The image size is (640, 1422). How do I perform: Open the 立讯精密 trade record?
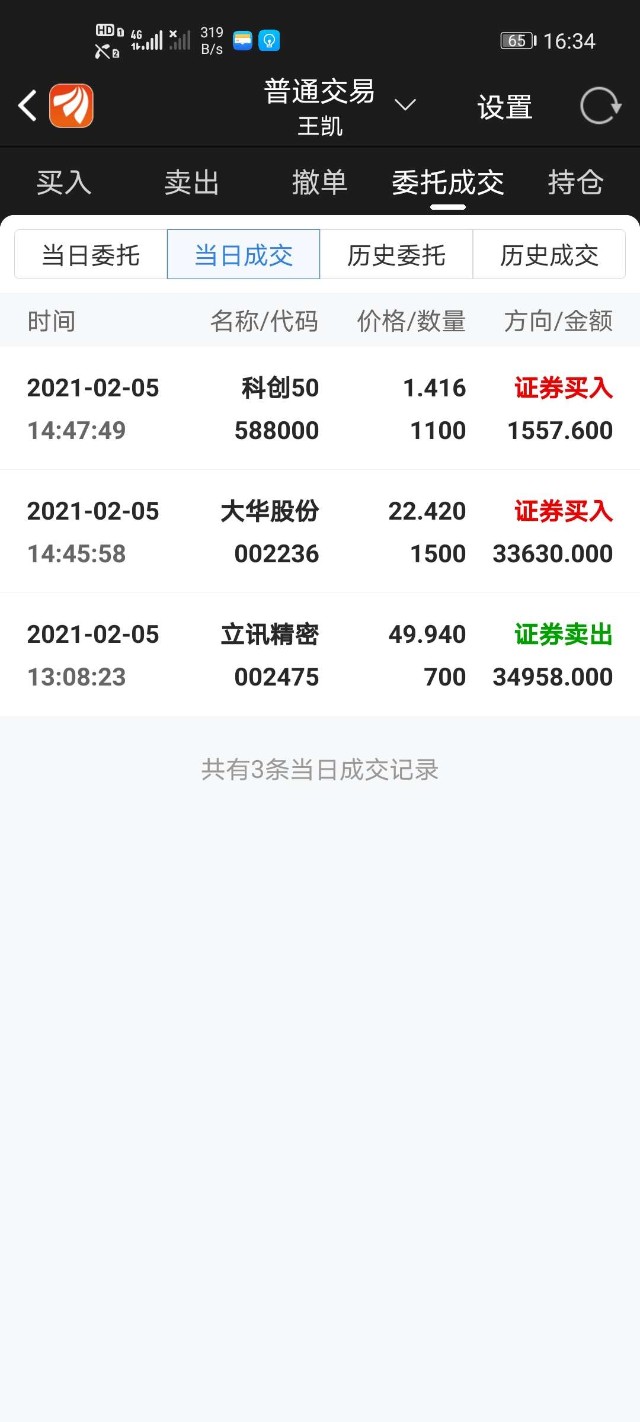click(x=320, y=655)
